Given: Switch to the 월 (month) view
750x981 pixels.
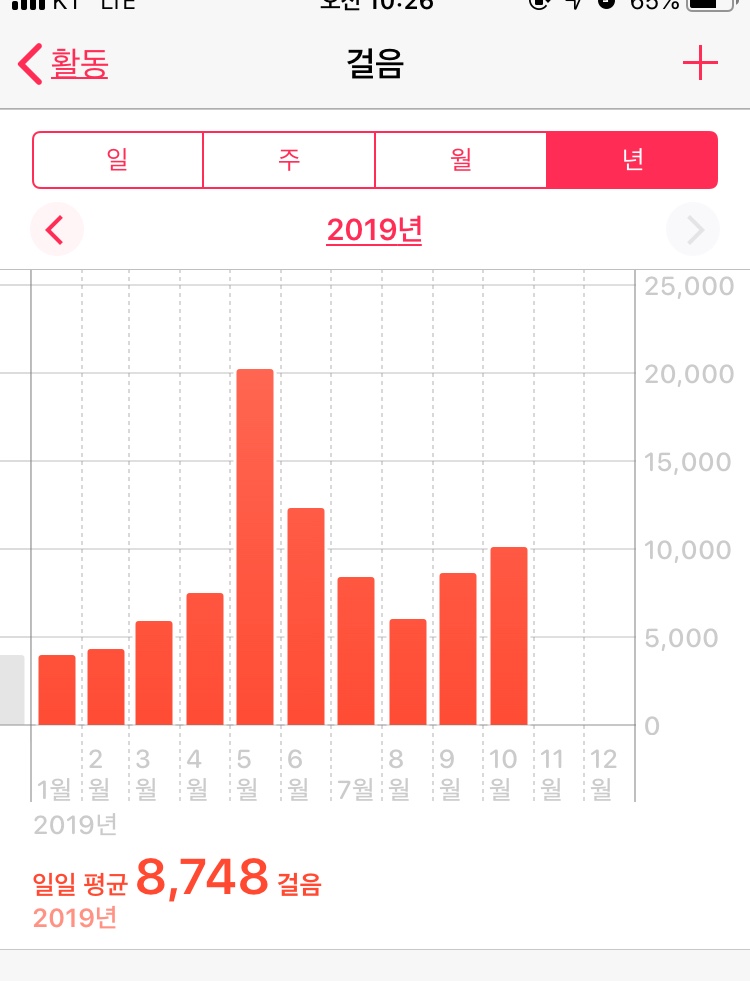Looking at the screenshot, I should (x=461, y=160).
